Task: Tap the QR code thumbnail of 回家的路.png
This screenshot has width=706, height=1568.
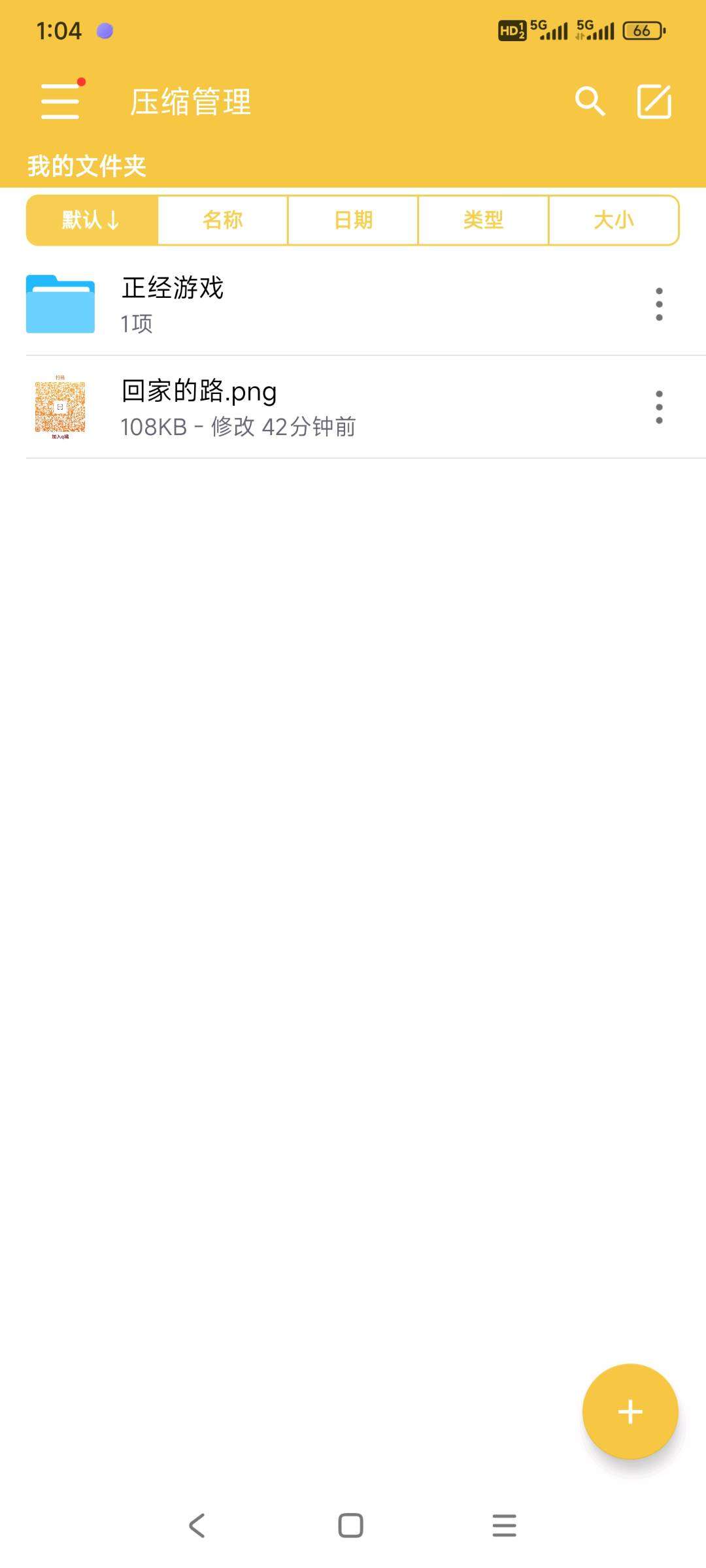Action: pos(59,406)
